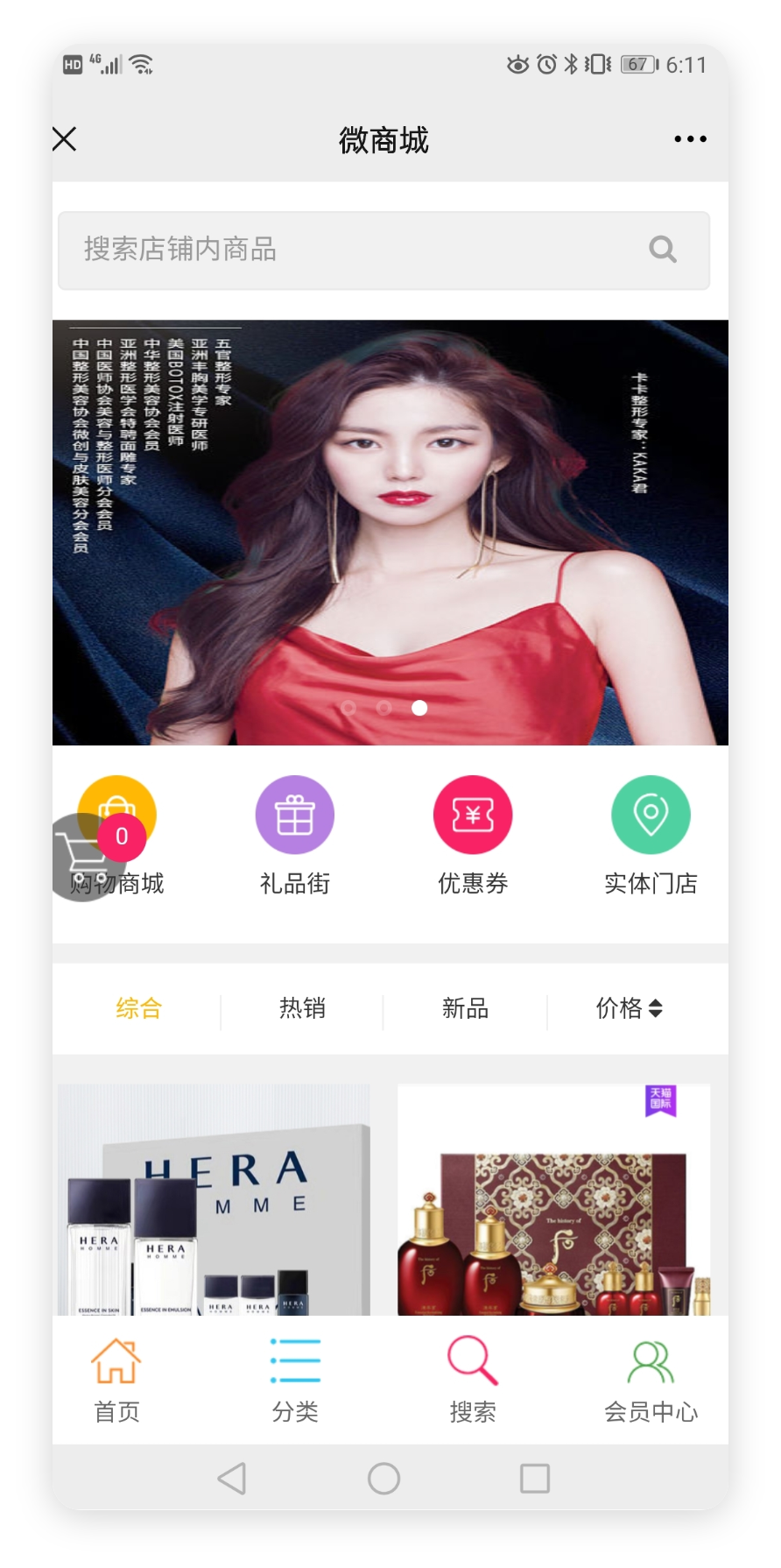The width and height of the screenshot is (781, 1568).
Task: Sort by 价格 price
Action: [629, 1008]
